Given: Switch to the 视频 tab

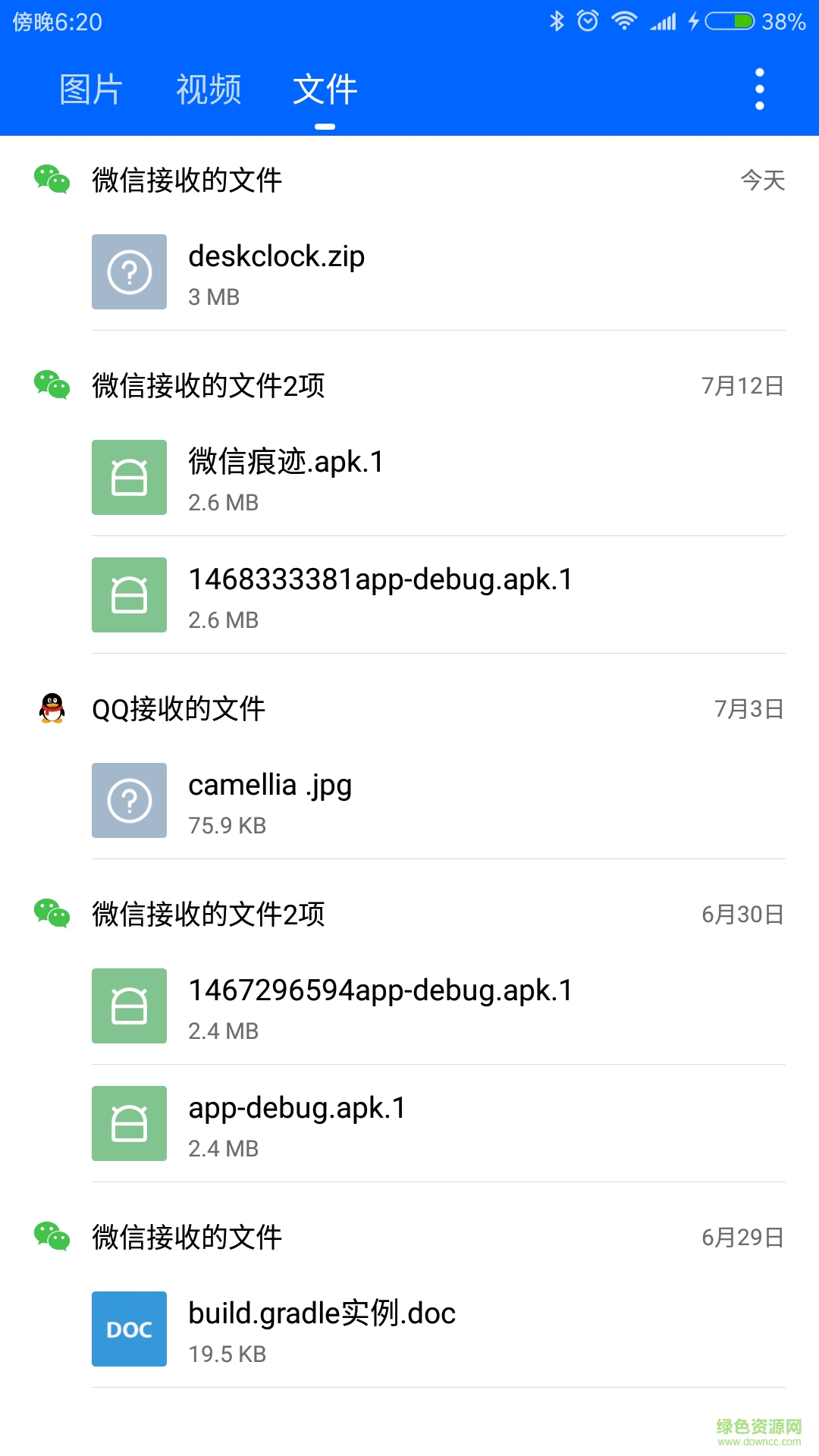Looking at the screenshot, I should tap(208, 89).
